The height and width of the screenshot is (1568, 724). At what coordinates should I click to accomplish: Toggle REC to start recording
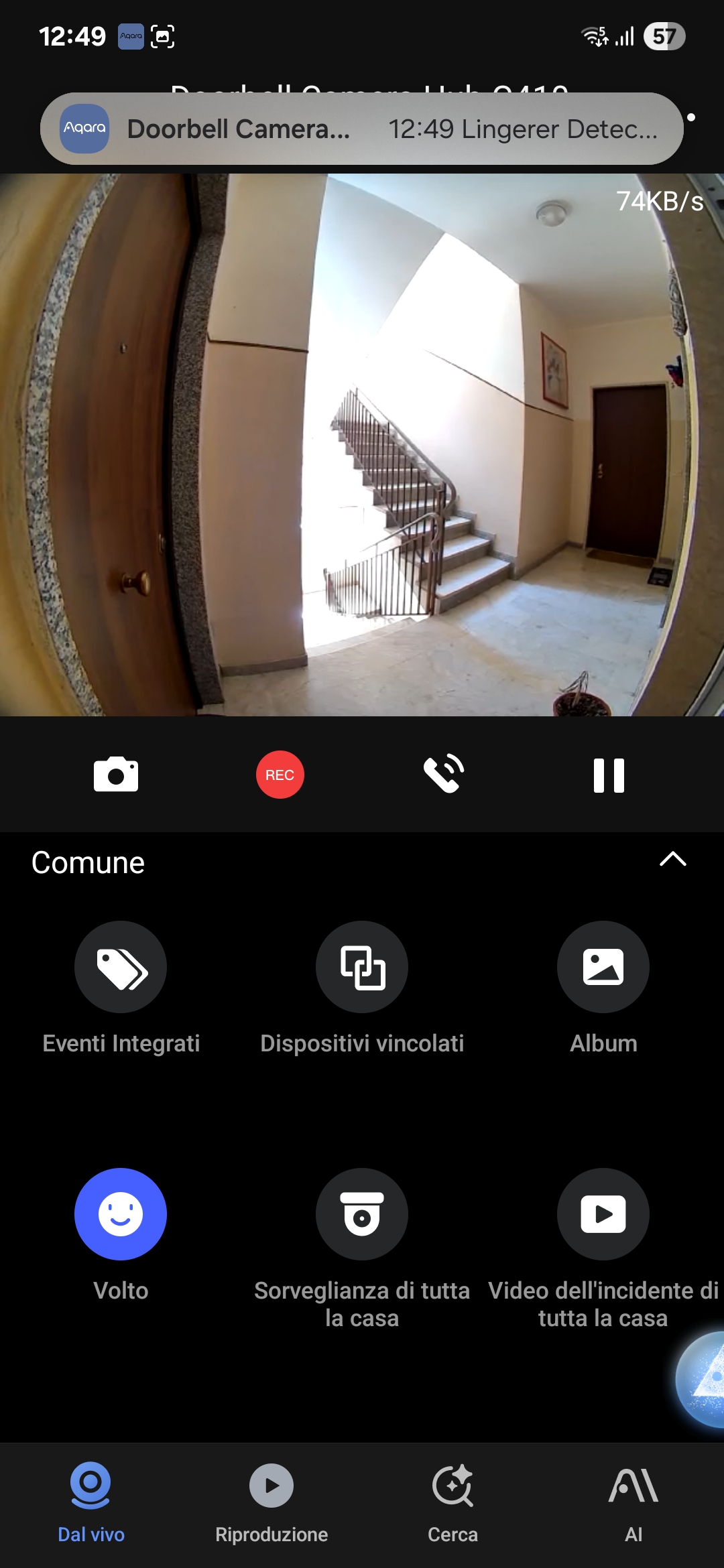pyautogui.click(x=281, y=774)
